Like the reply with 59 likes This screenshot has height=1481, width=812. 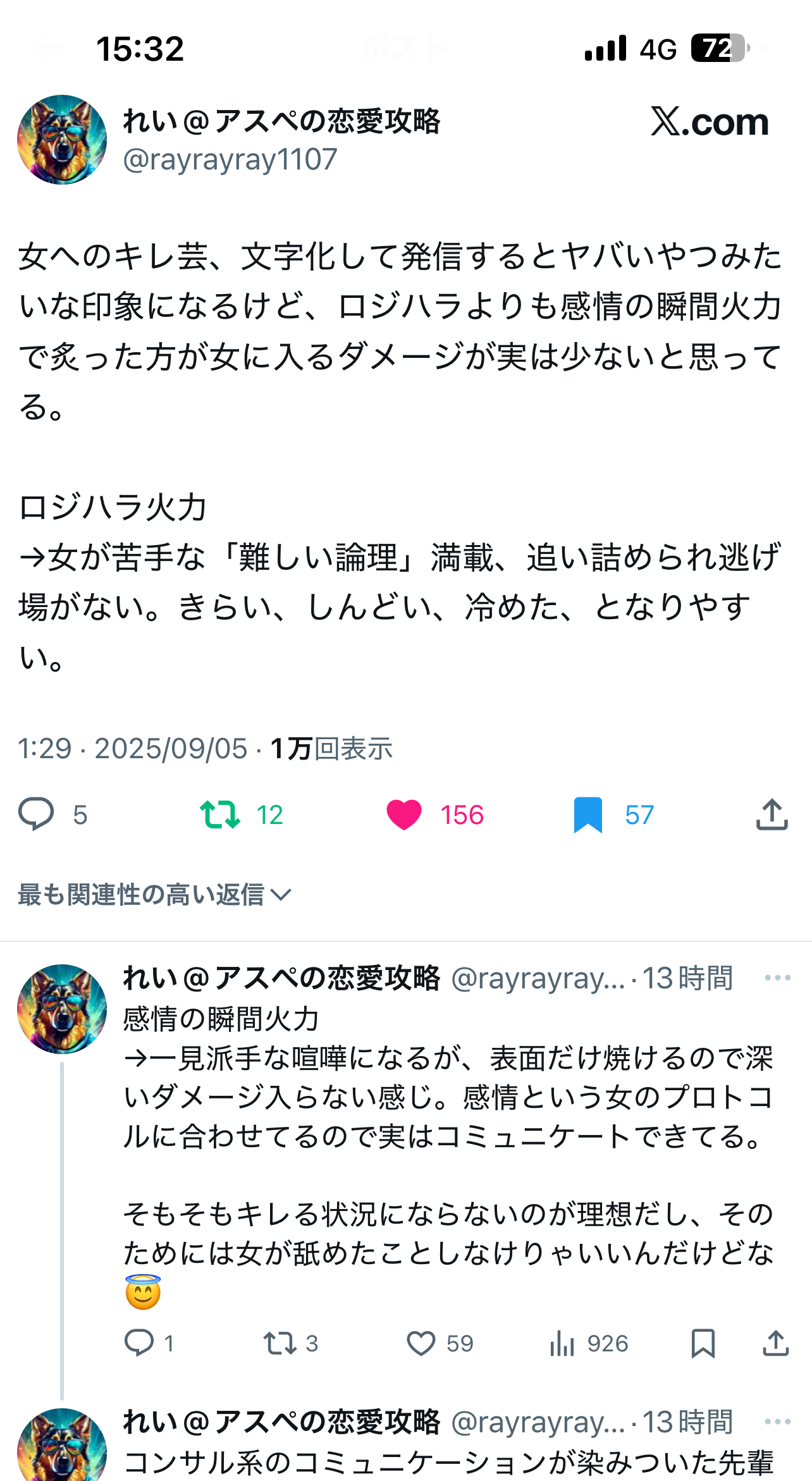click(x=421, y=1343)
